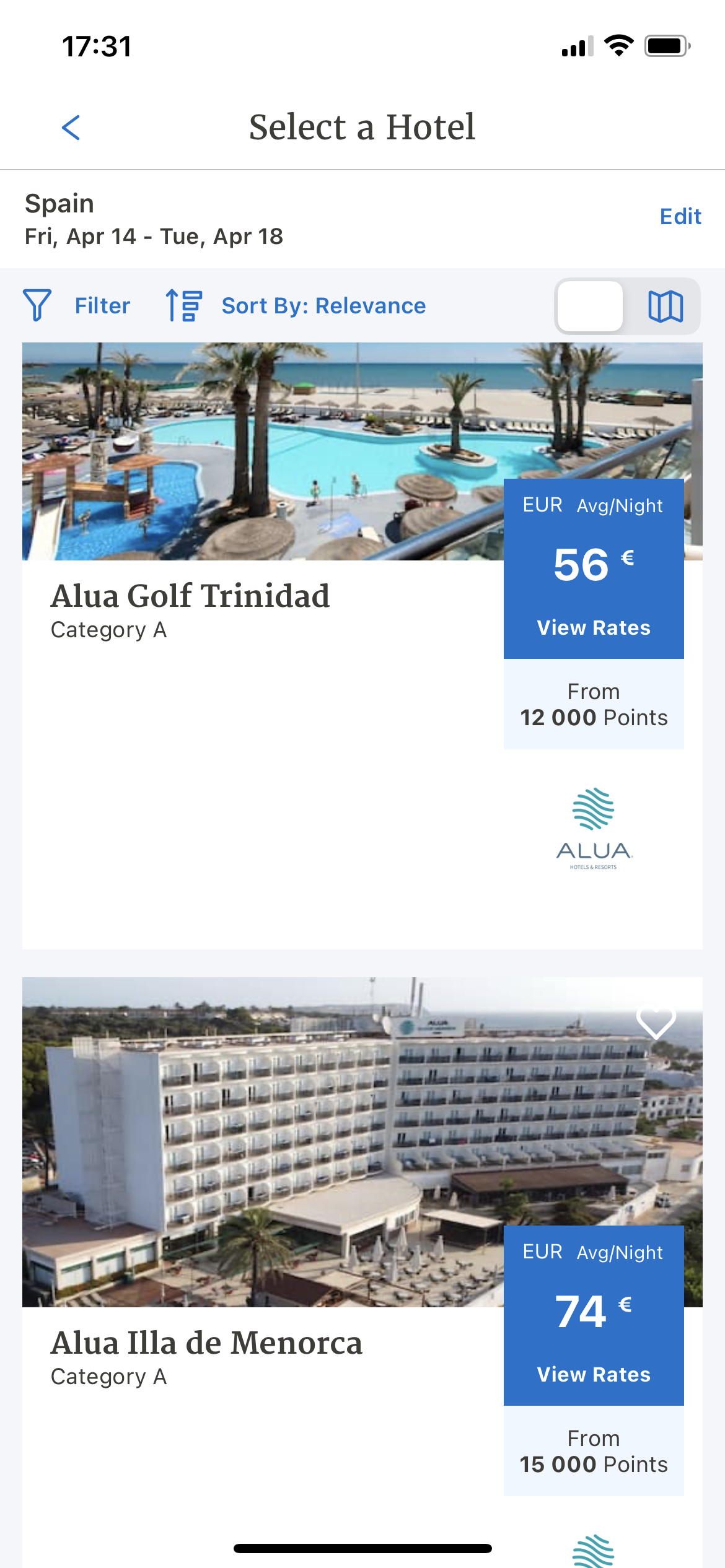View rates for Alua Golf Trinidad
This screenshot has height=1568, width=725.
coord(593,627)
